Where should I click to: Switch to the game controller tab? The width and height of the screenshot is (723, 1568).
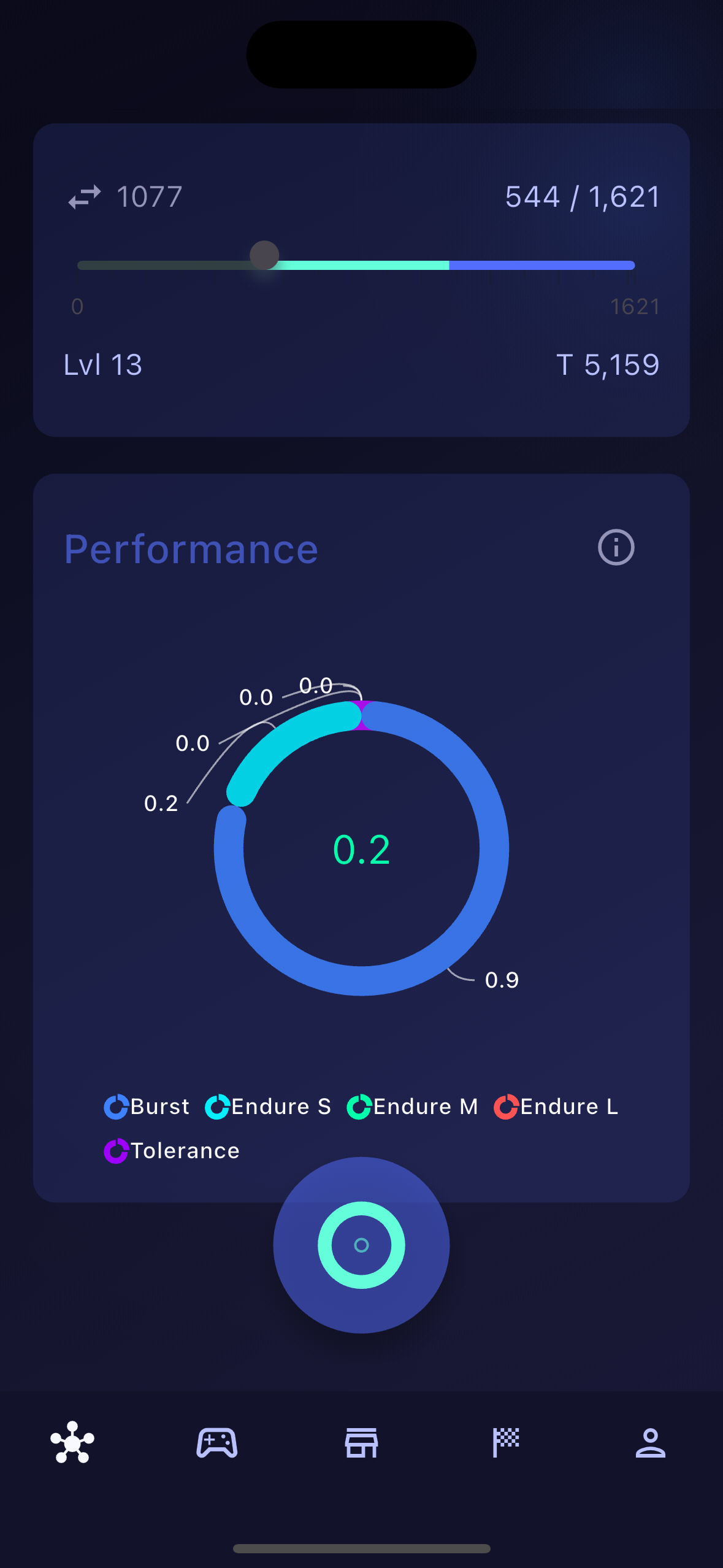[x=217, y=1442]
